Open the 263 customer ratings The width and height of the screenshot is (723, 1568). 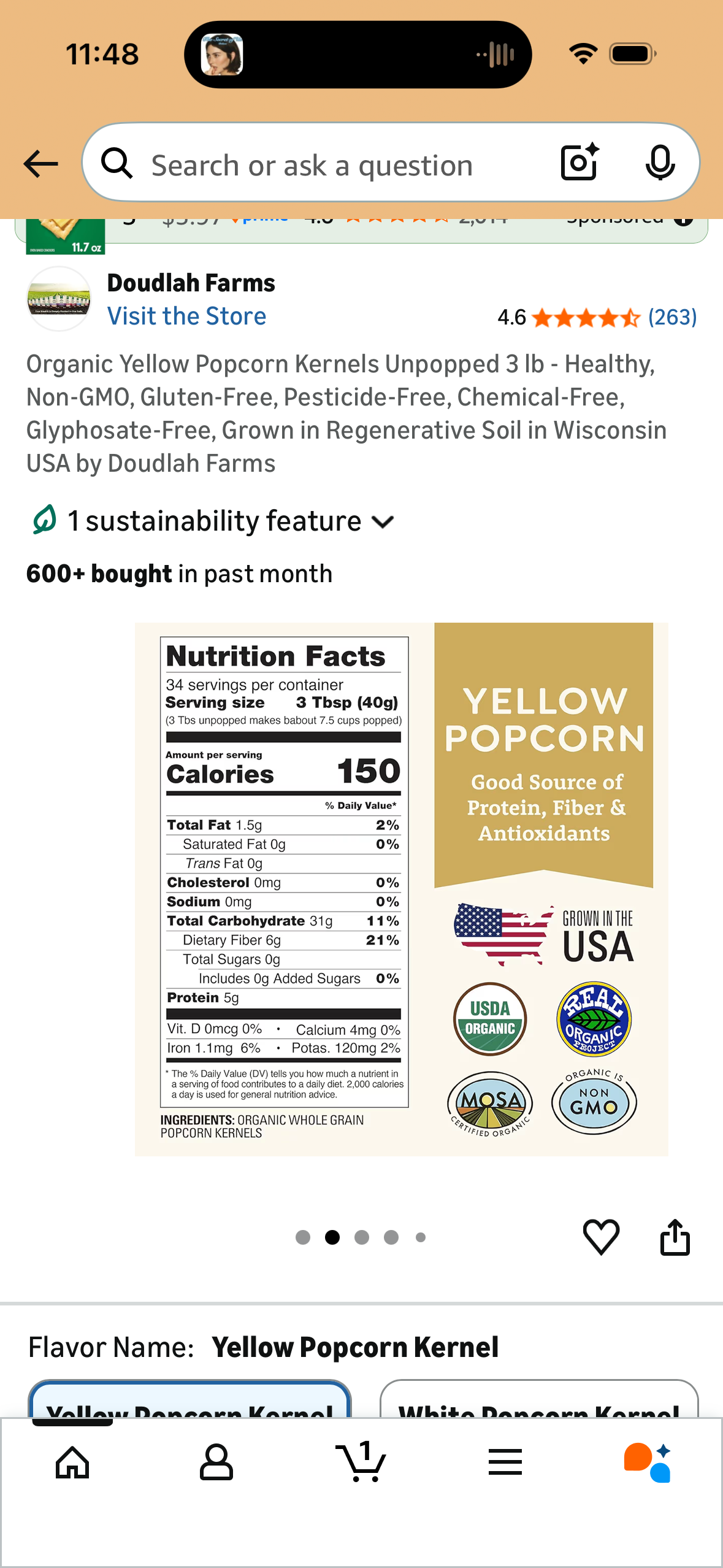[672, 317]
